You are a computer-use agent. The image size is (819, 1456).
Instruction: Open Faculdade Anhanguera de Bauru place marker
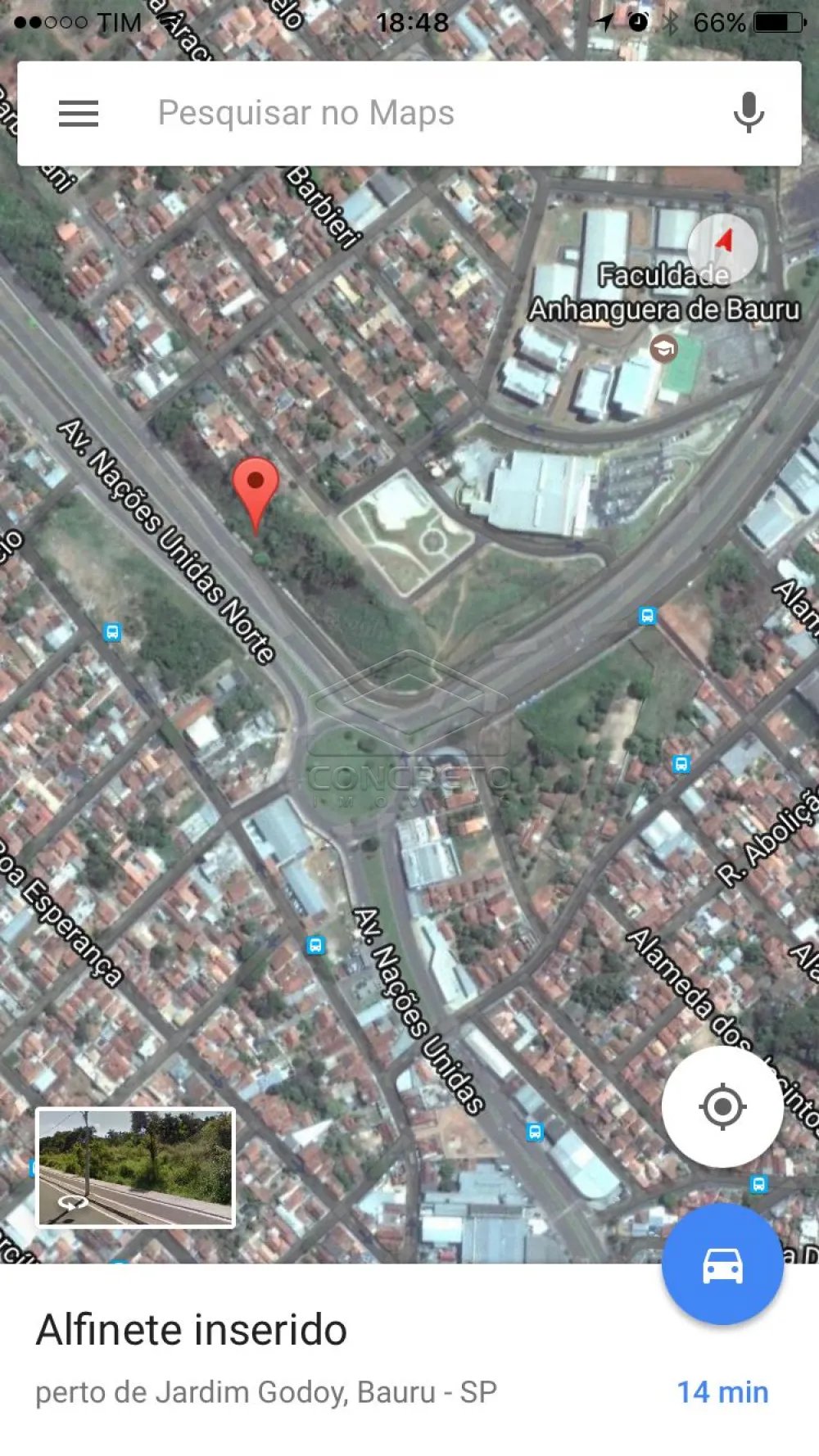click(x=663, y=349)
